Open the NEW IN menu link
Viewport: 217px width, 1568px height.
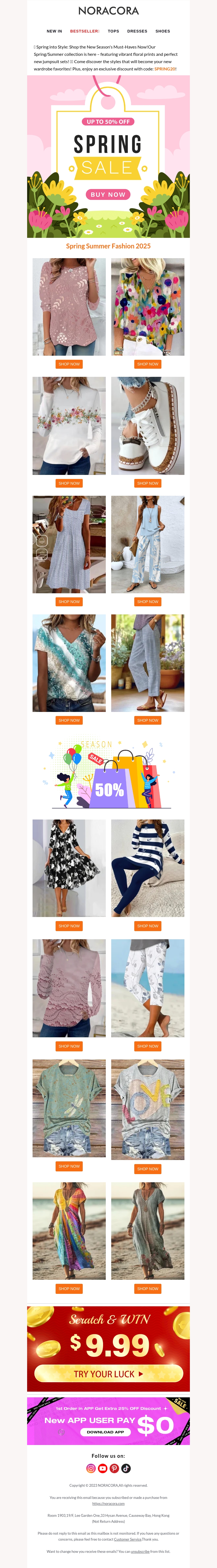coord(54,31)
